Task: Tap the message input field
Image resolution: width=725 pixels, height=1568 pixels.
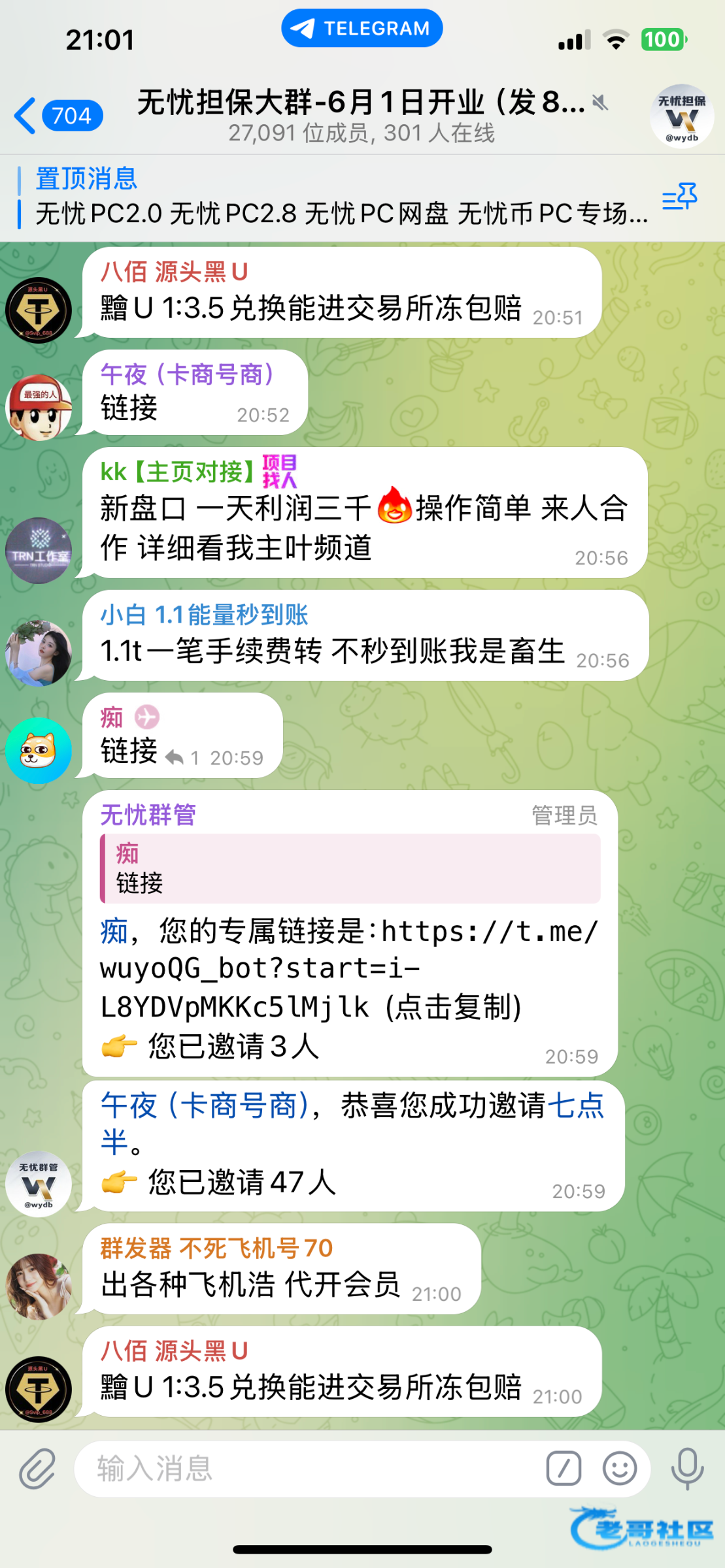Action: tap(307, 1469)
